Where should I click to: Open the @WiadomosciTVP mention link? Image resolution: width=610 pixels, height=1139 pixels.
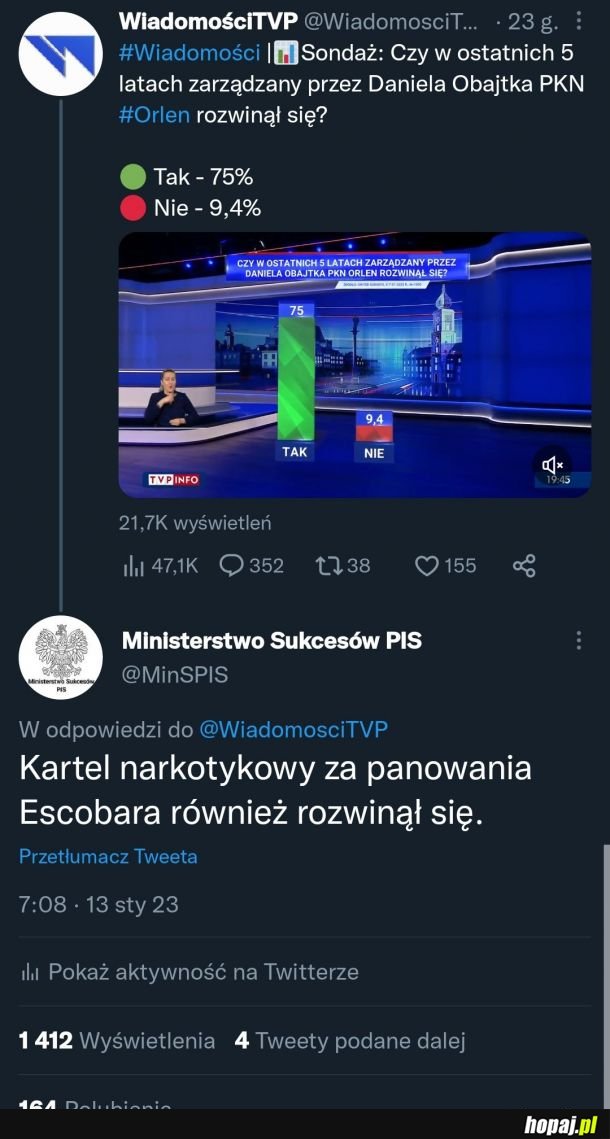pos(293,729)
